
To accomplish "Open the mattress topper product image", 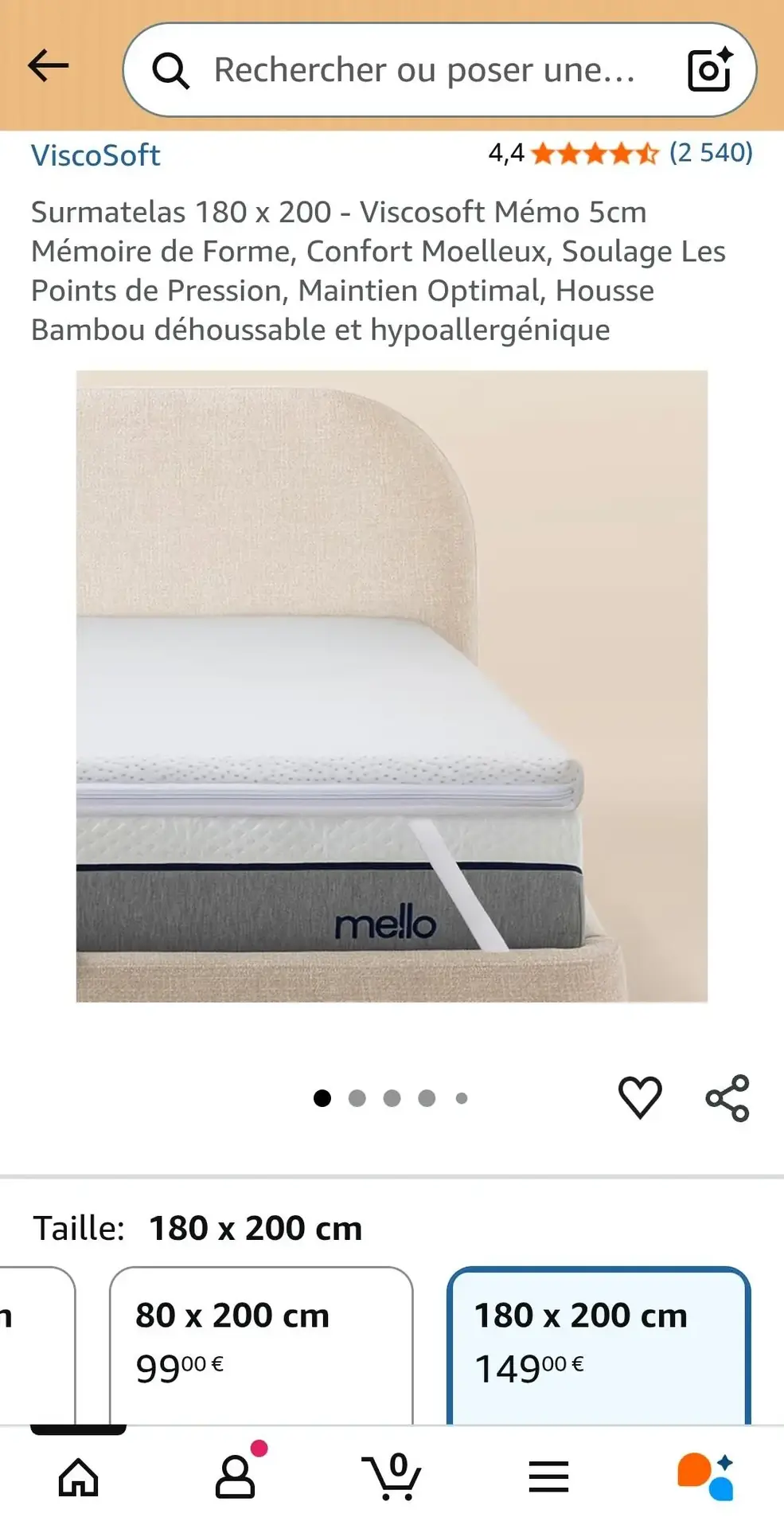I will 392,686.
